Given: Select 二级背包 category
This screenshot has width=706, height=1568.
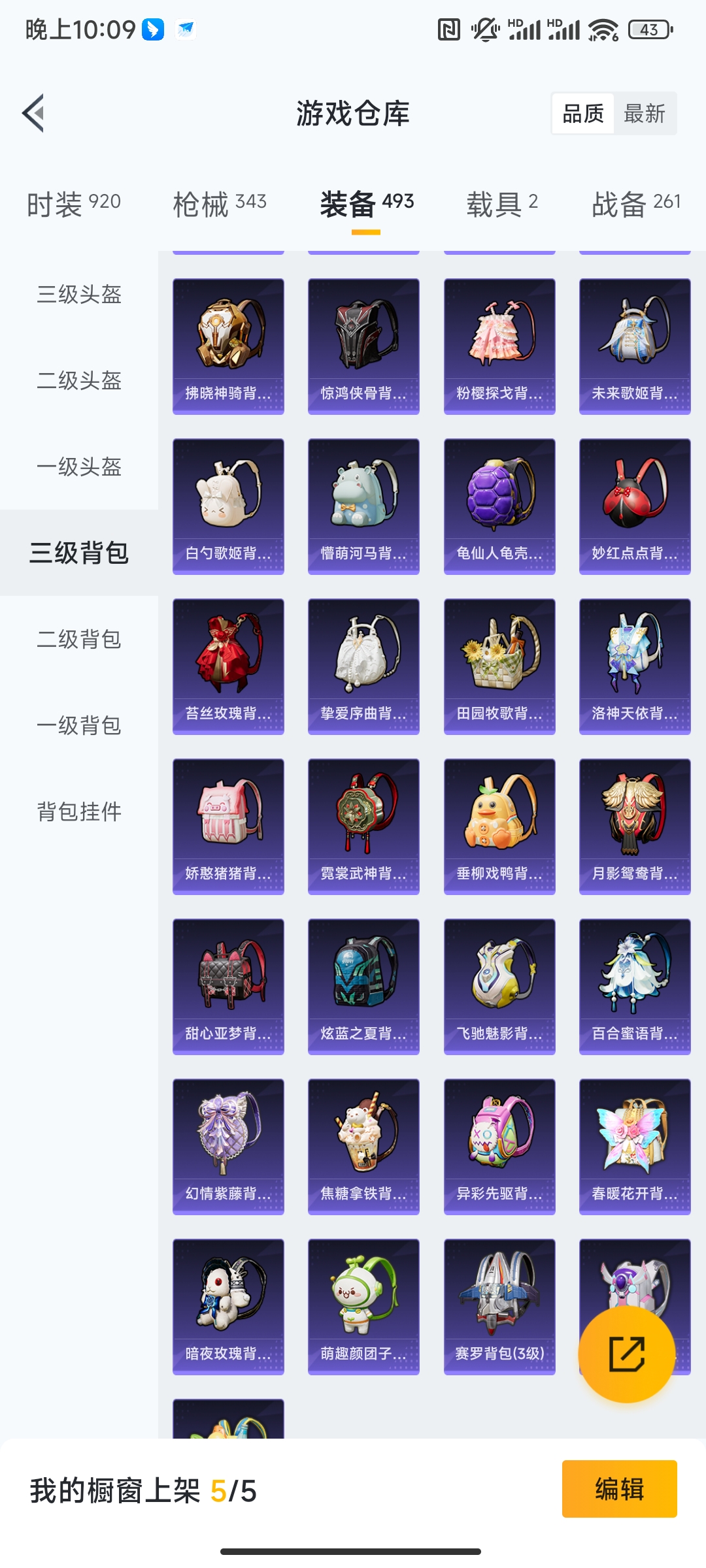Looking at the screenshot, I should point(79,639).
